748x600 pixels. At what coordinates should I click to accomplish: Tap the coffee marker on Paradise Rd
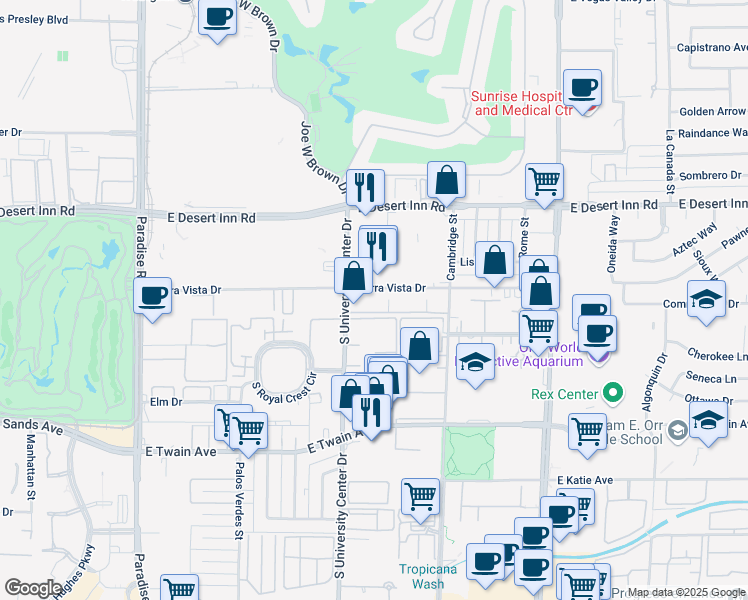point(152,296)
